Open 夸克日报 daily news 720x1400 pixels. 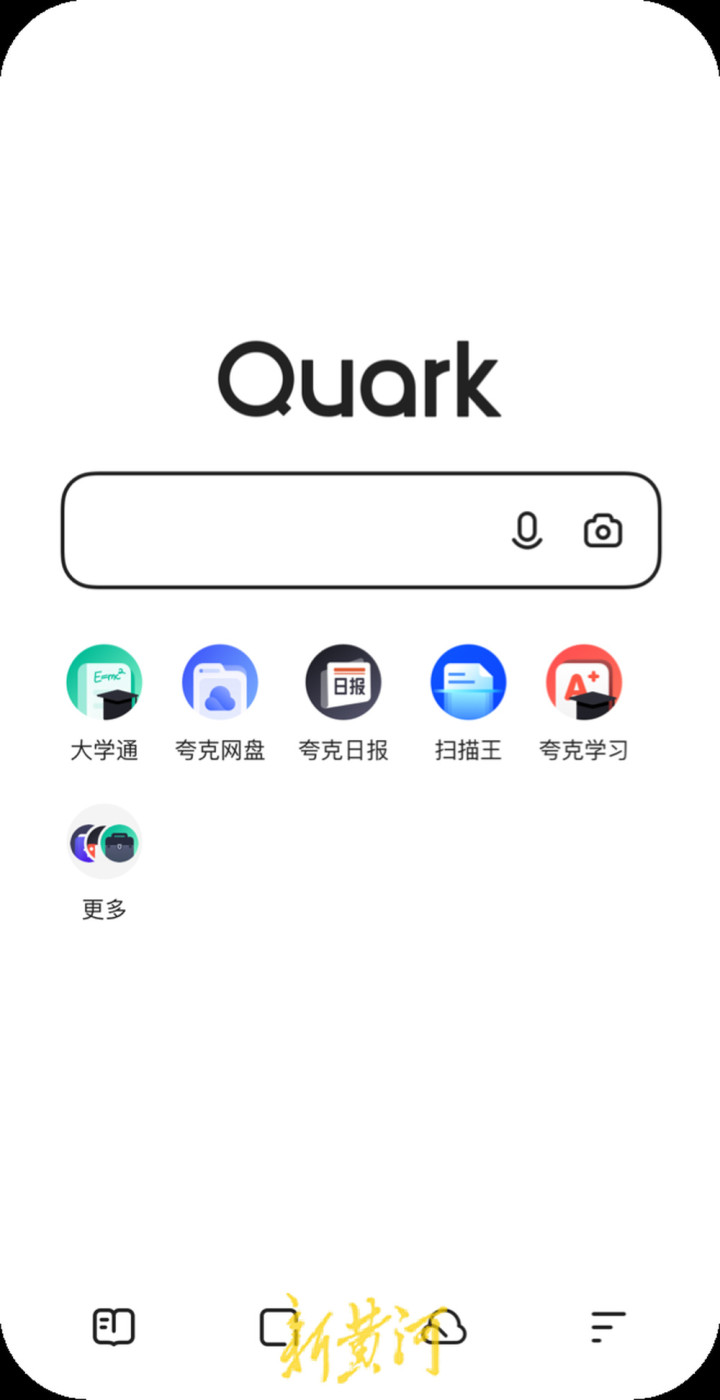point(343,682)
